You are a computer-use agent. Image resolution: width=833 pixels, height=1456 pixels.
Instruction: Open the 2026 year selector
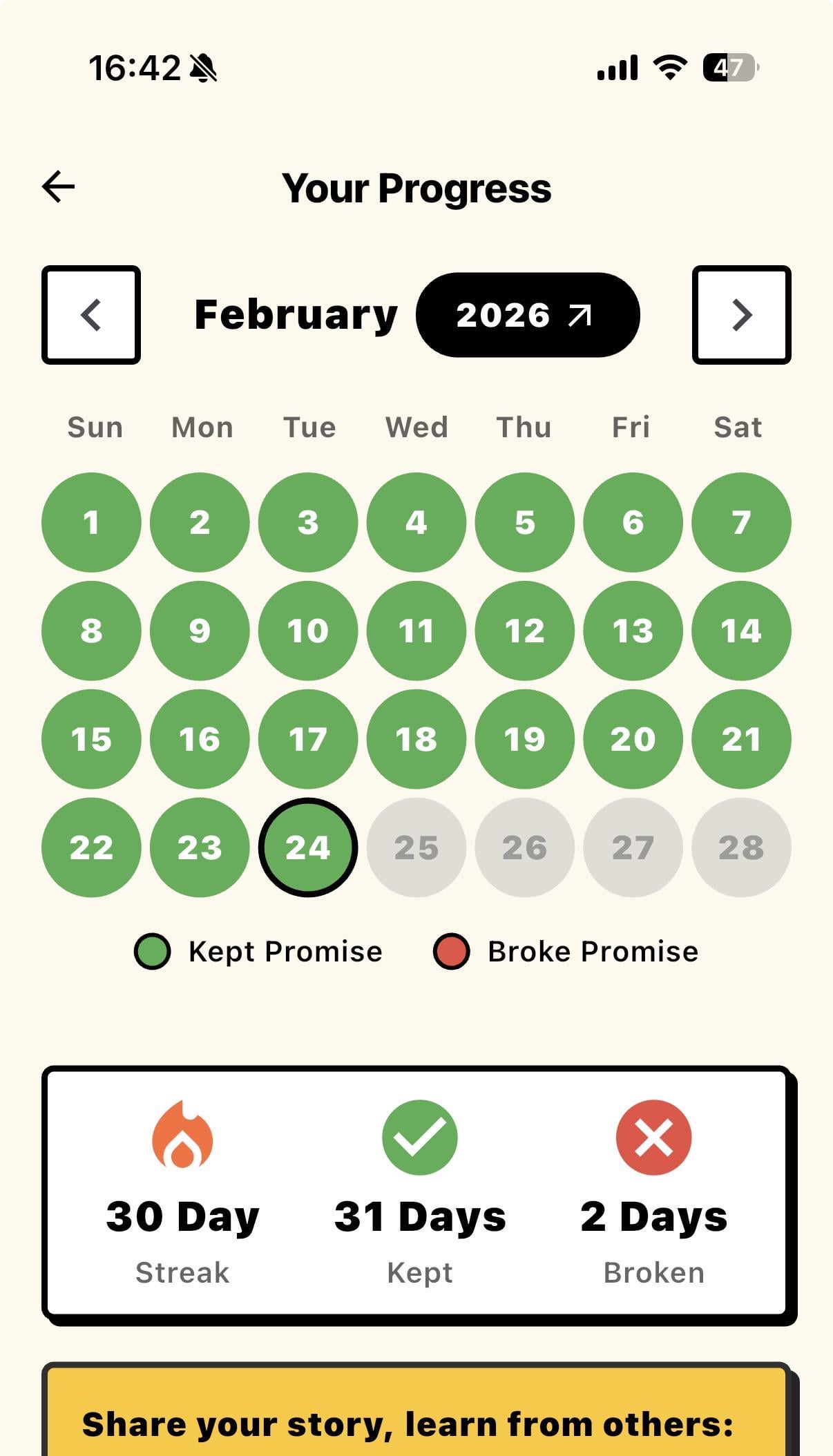pos(527,315)
